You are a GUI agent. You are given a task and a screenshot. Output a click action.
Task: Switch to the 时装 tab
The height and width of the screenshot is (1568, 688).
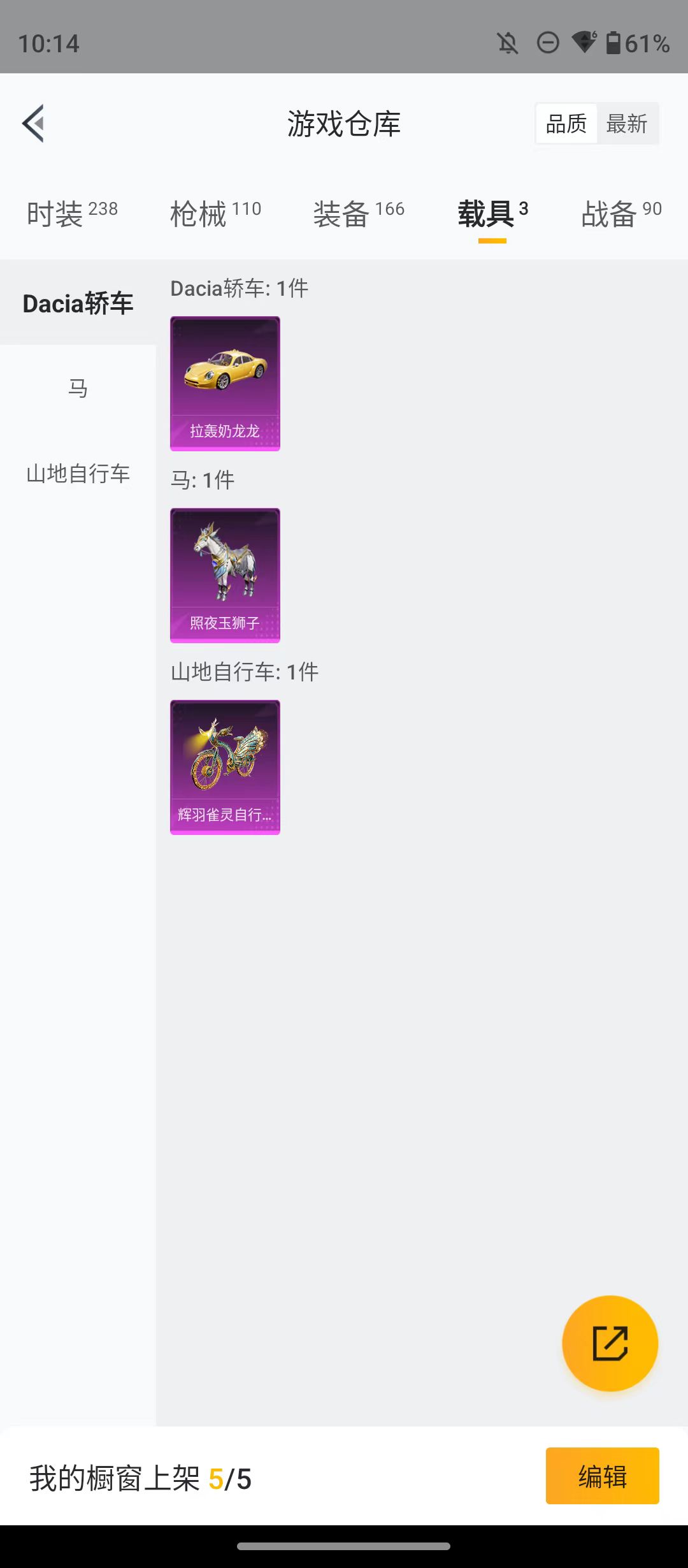72,214
